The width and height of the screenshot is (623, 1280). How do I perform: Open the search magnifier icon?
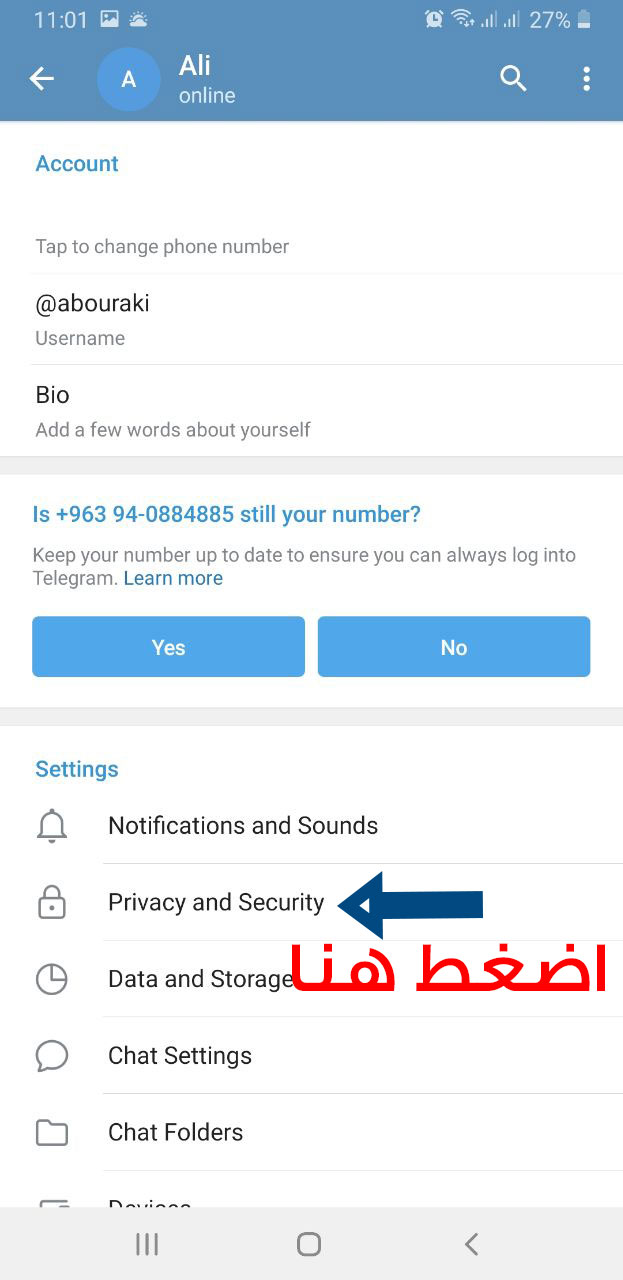tap(513, 79)
